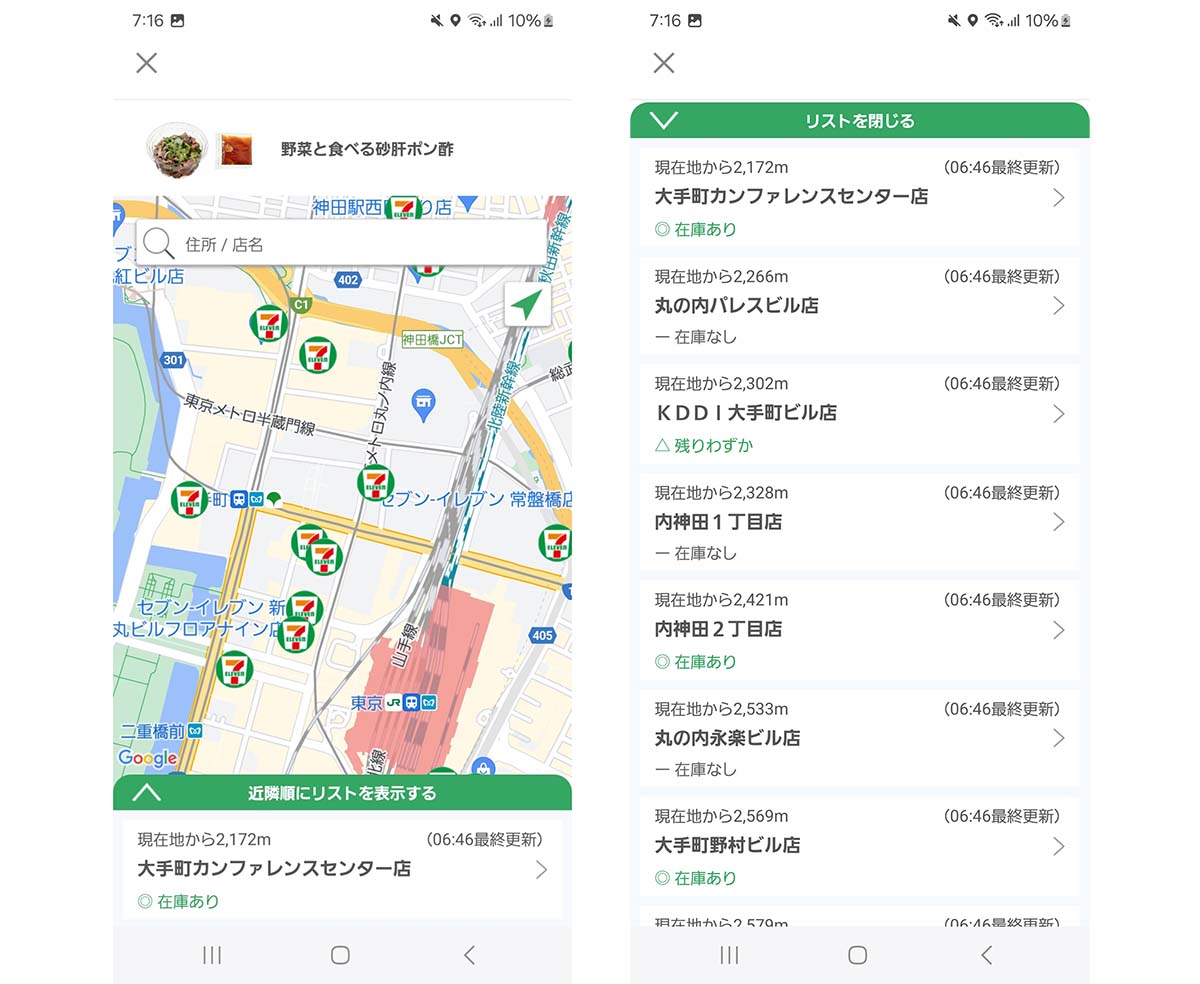This screenshot has height=984, width=1200.
Task: View the 内神田２丁目店 store
Action: tap(859, 630)
